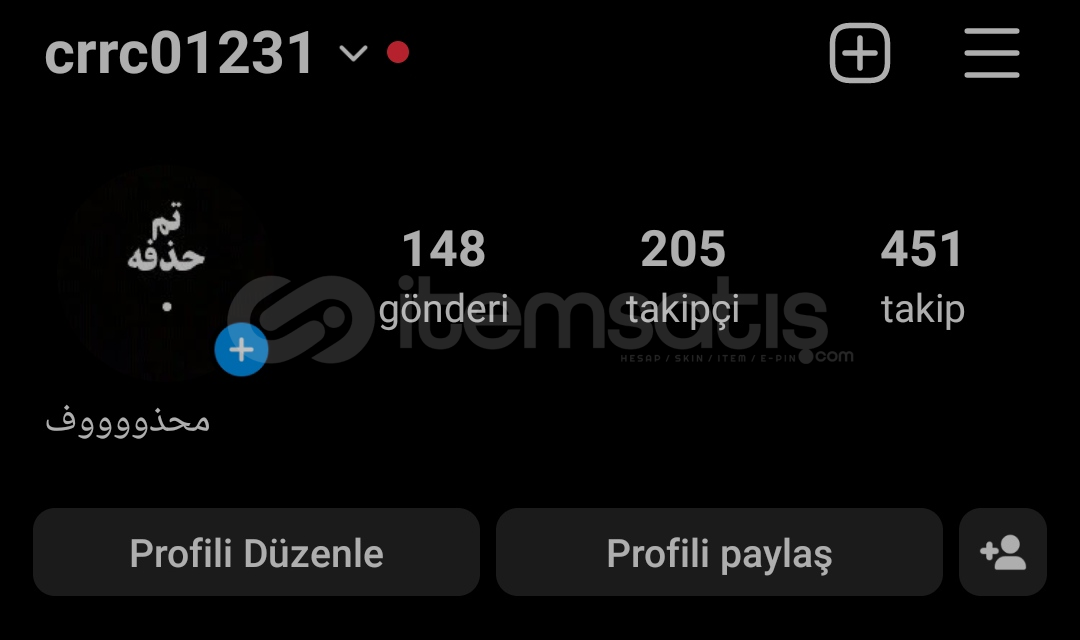Open the discover people icon button
The width and height of the screenshot is (1080, 640).
(1002, 553)
